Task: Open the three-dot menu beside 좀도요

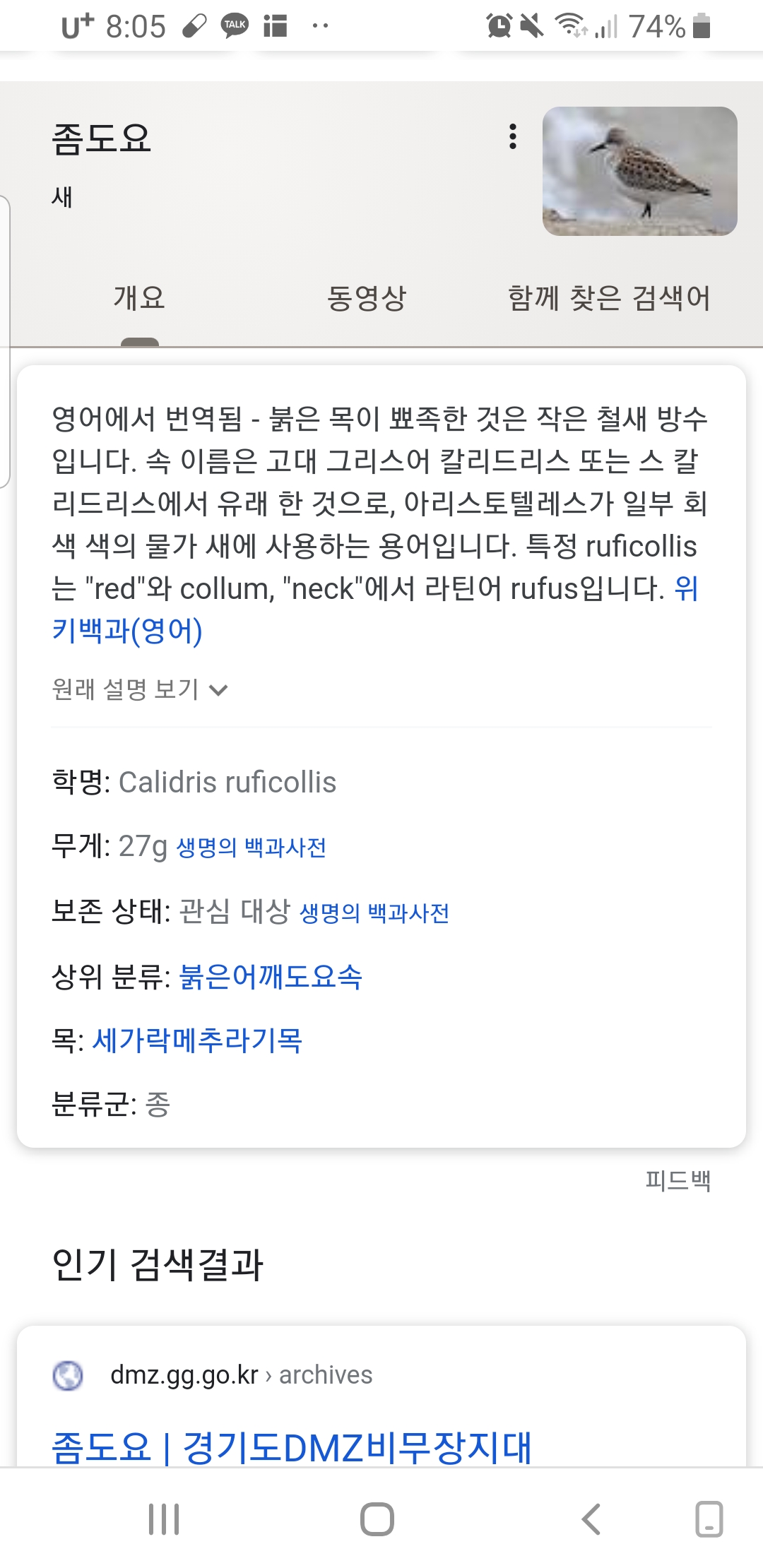Action: (513, 137)
